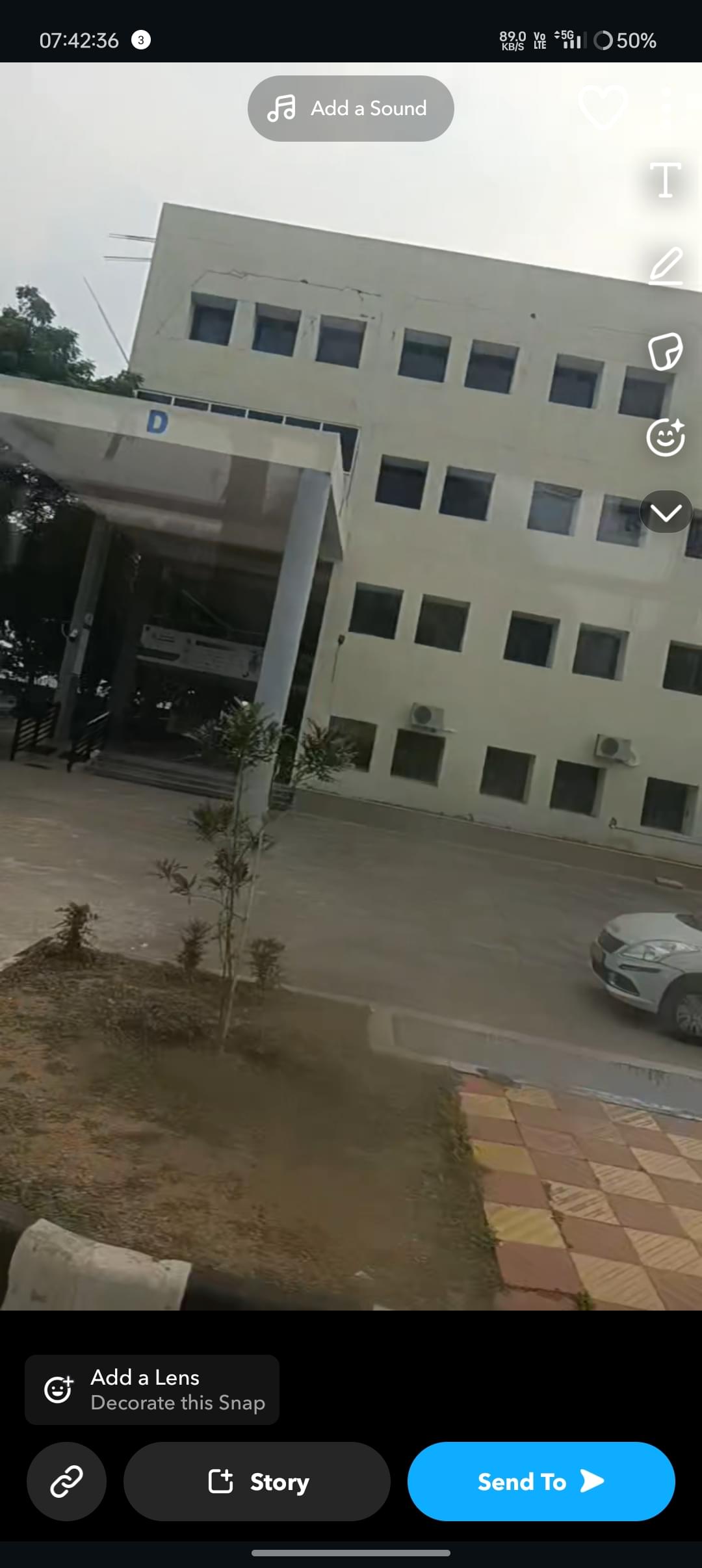Expand more editing tools with the chevron
This screenshot has height=1568, width=702.
click(x=666, y=513)
